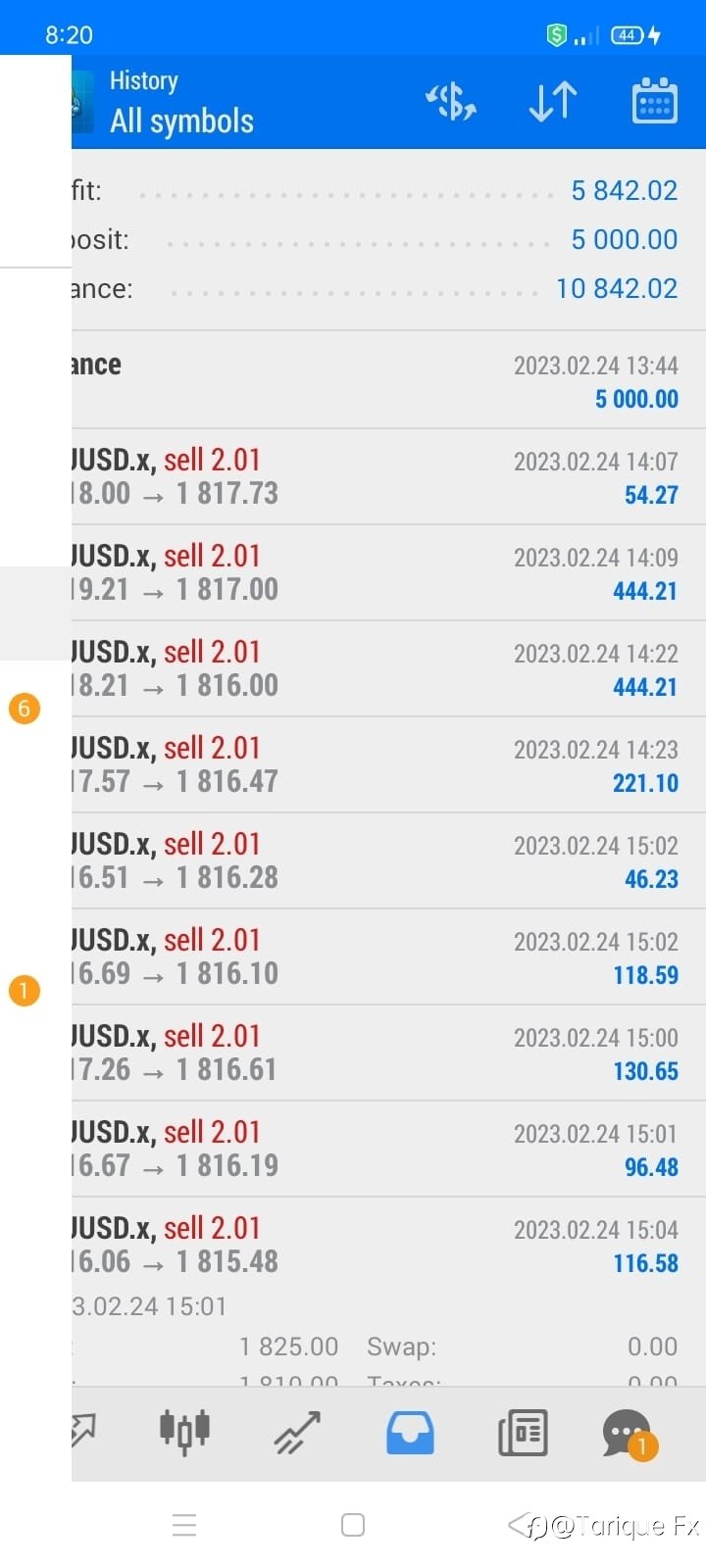Open the currency symbol filter icon
The width and height of the screenshot is (706, 1568).
click(x=451, y=102)
